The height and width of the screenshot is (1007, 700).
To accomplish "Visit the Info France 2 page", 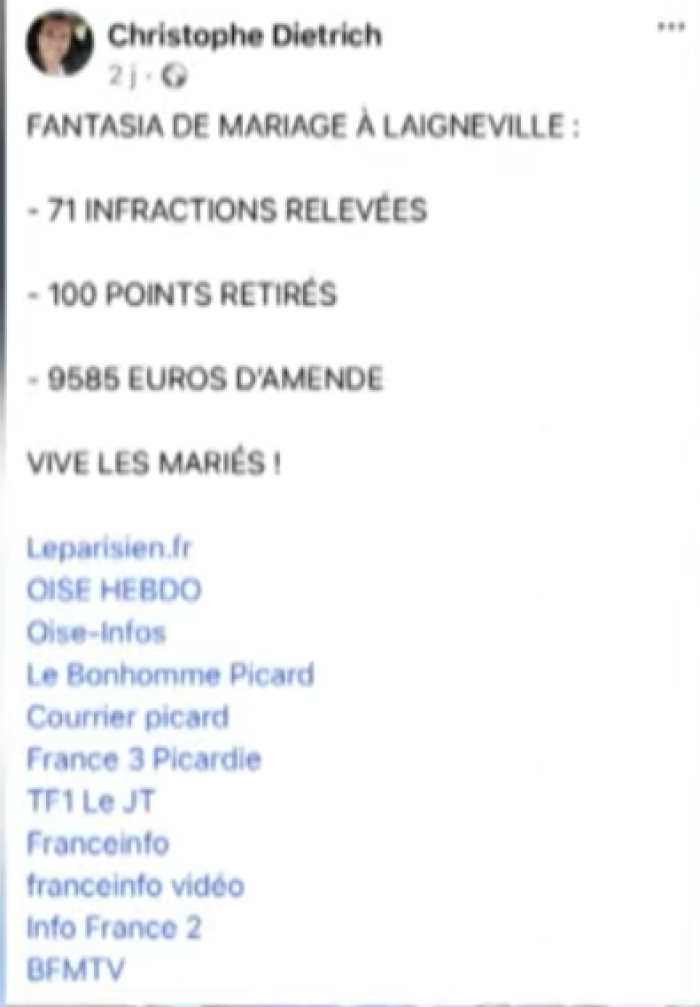I will coord(113,928).
